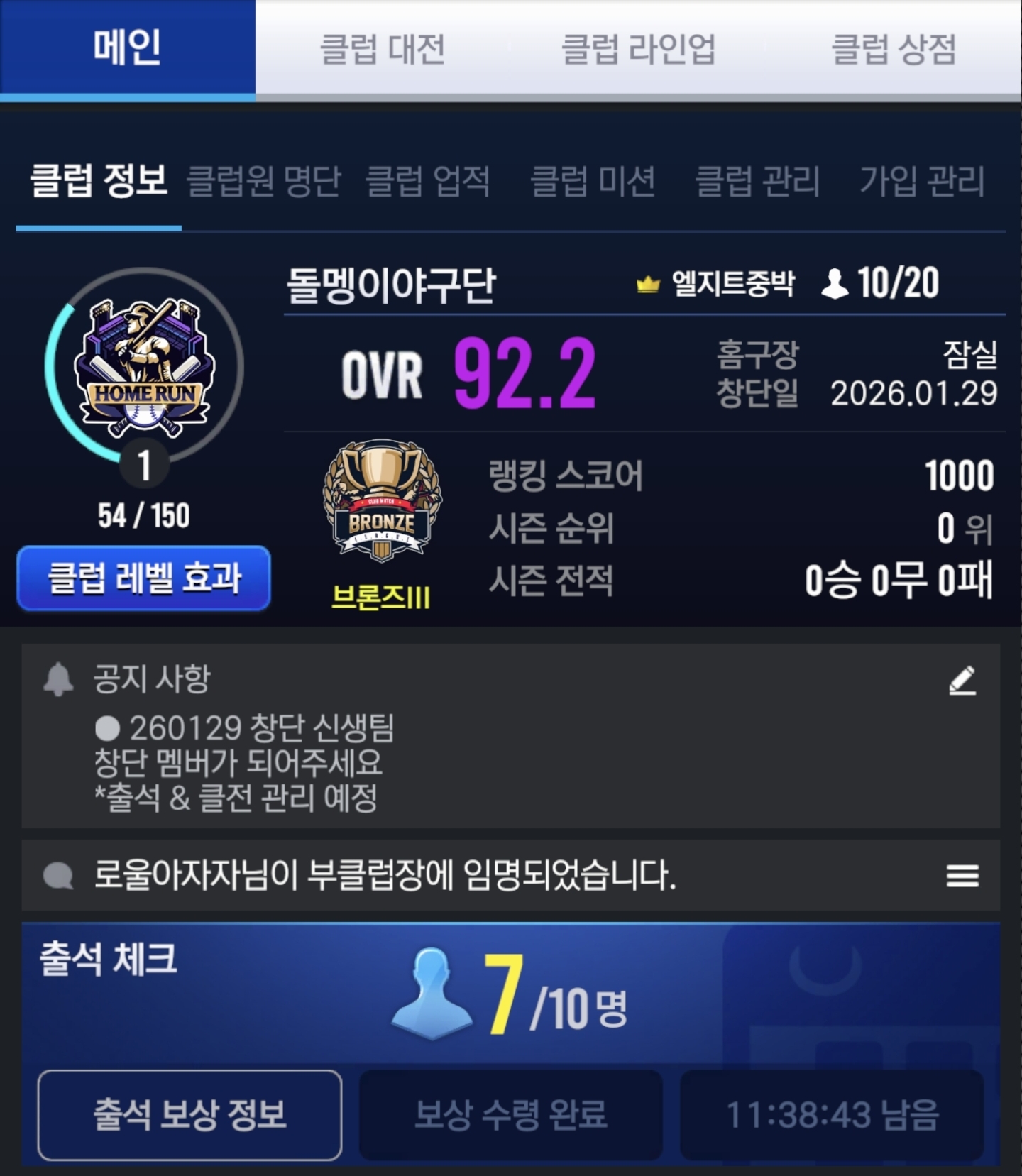The width and height of the screenshot is (1022, 1176).
Task: Open the 클럽원 명단 sub-tab
Action: click(x=263, y=181)
